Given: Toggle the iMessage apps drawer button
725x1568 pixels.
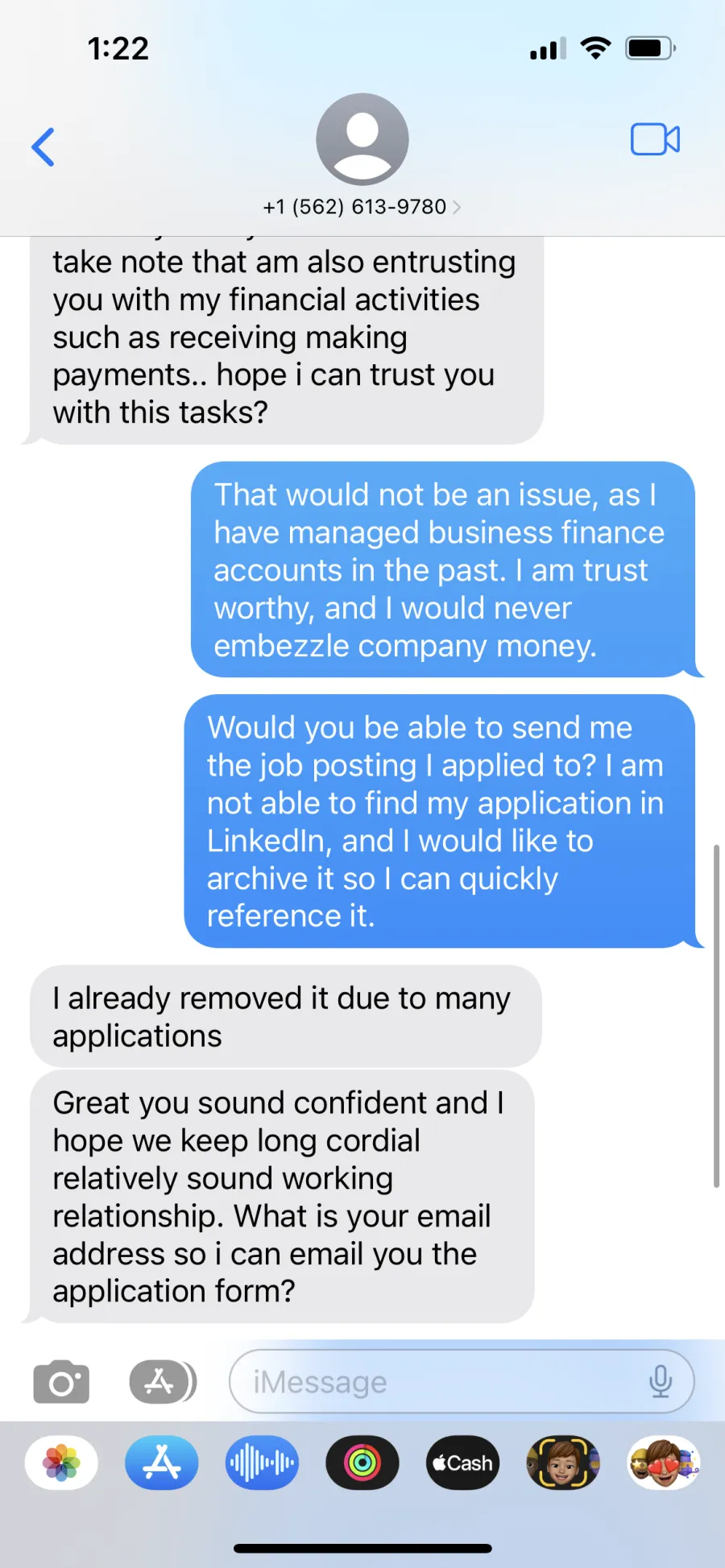Looking at the screenshot, I should coord(162,1382).
